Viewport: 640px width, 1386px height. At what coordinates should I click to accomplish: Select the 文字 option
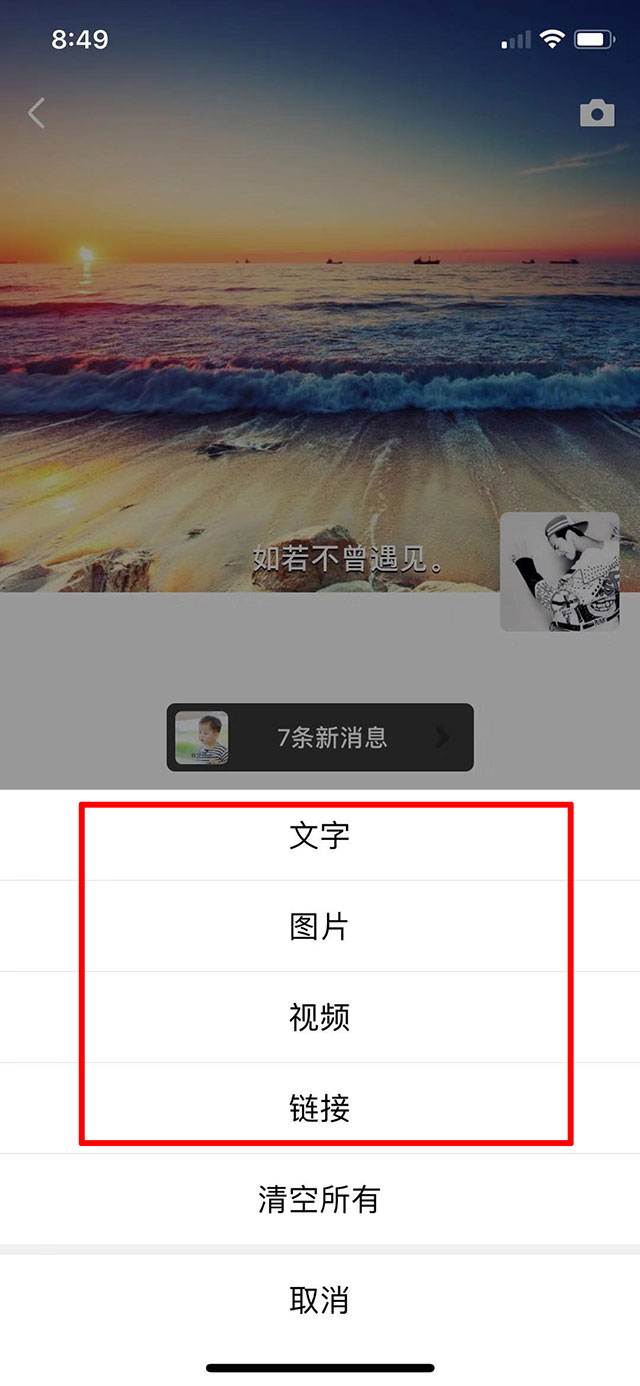(x=320, y=836)
